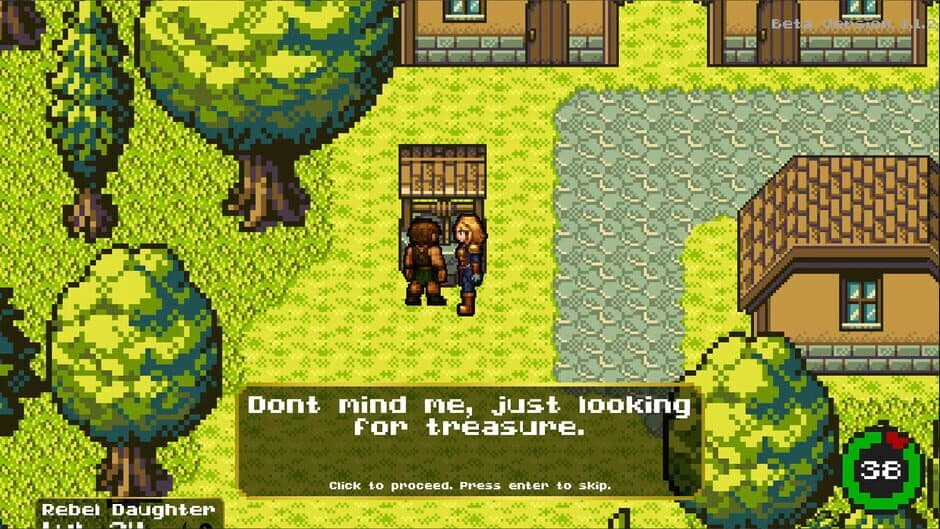Tap the treasure dialogue box to proceed
The image size is (940, 529).
(468, 441)
